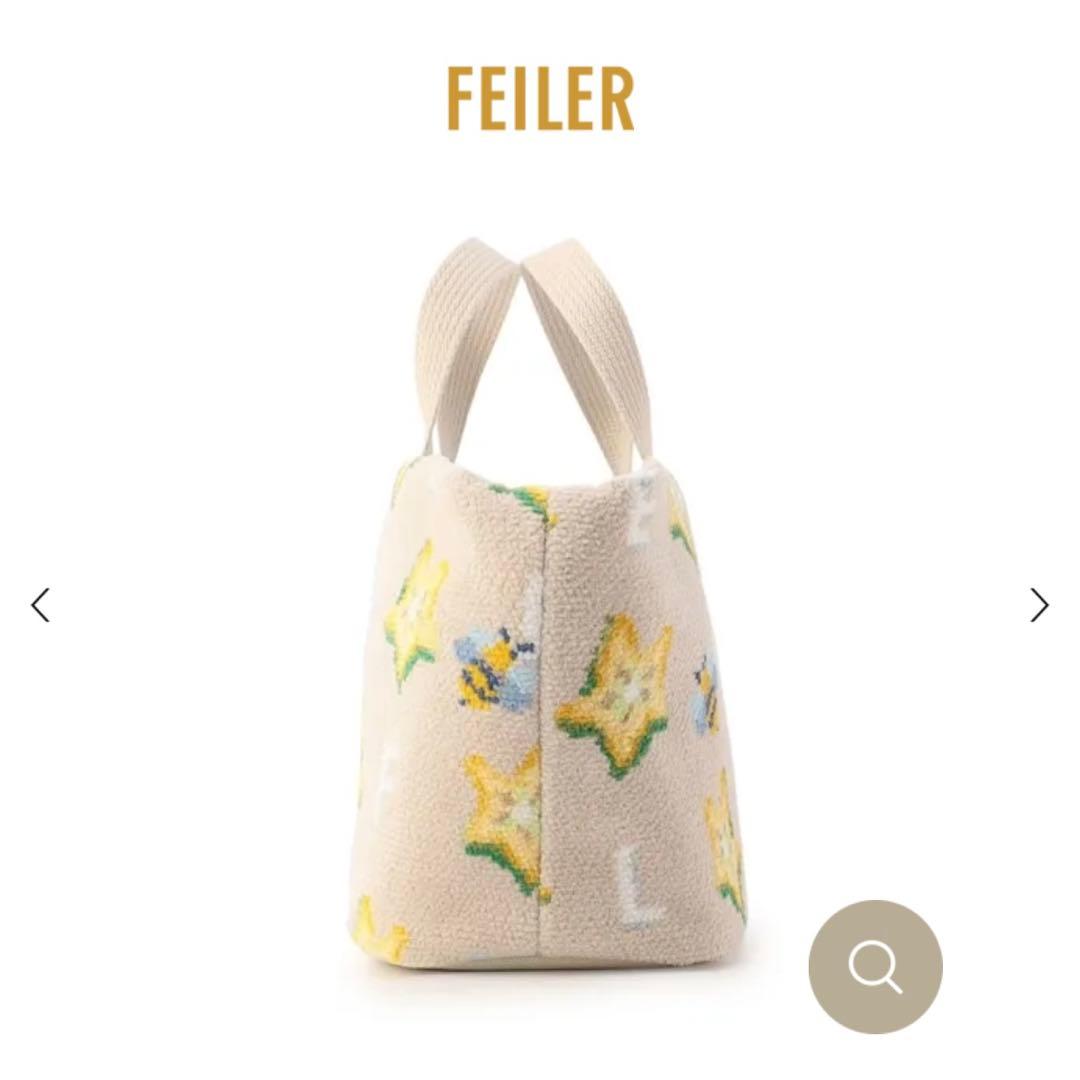The image size is (1080, 1080).
Task: Show the previous product image
Action: click(40, 605)
